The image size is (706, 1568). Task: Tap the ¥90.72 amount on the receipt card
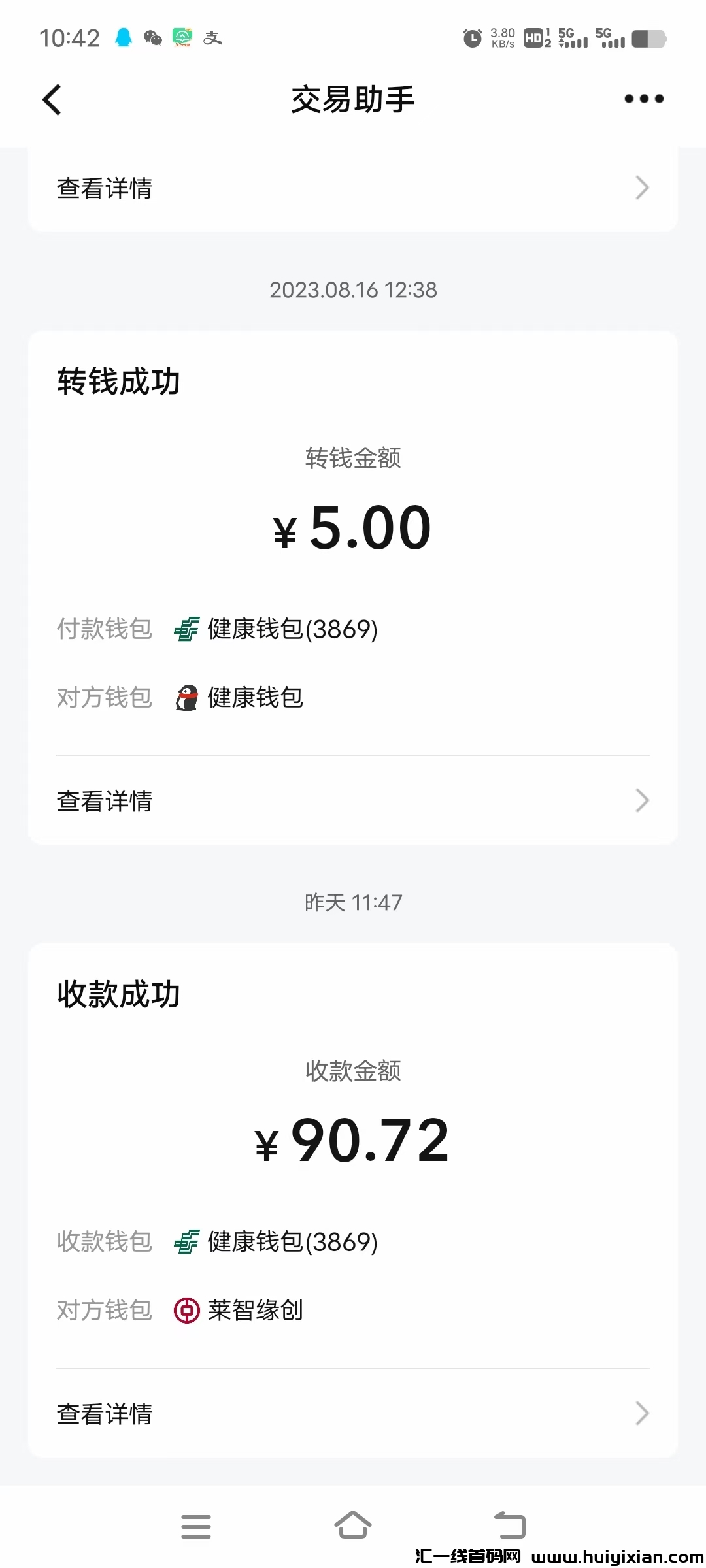(x=353, y=1139)
